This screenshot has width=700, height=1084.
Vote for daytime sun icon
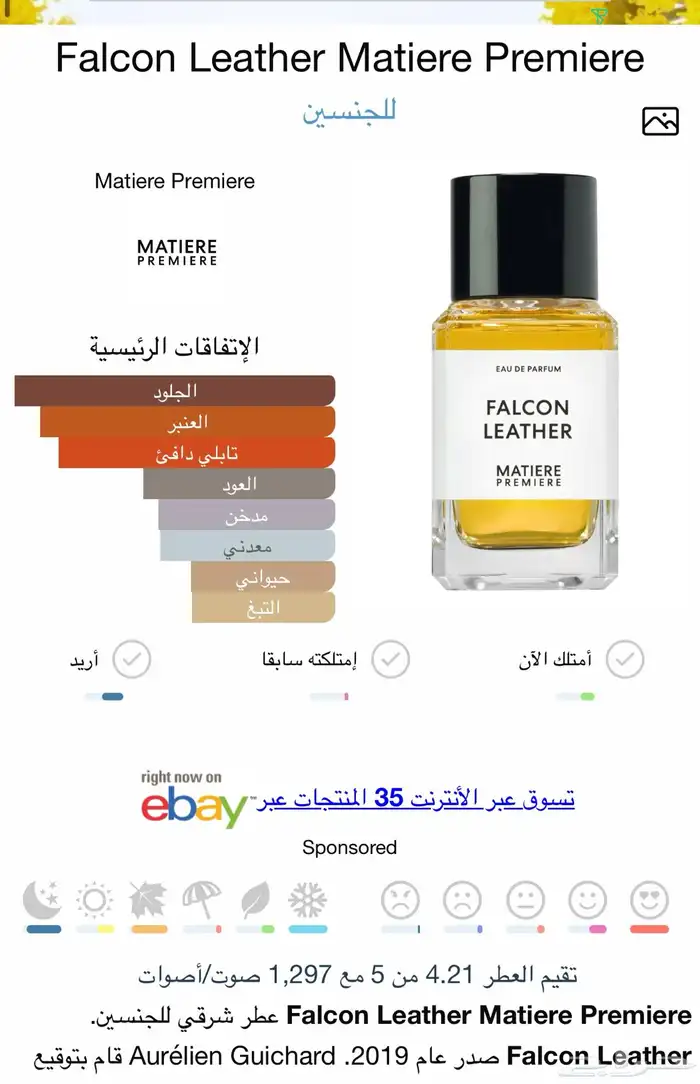[x=95, y=901]
